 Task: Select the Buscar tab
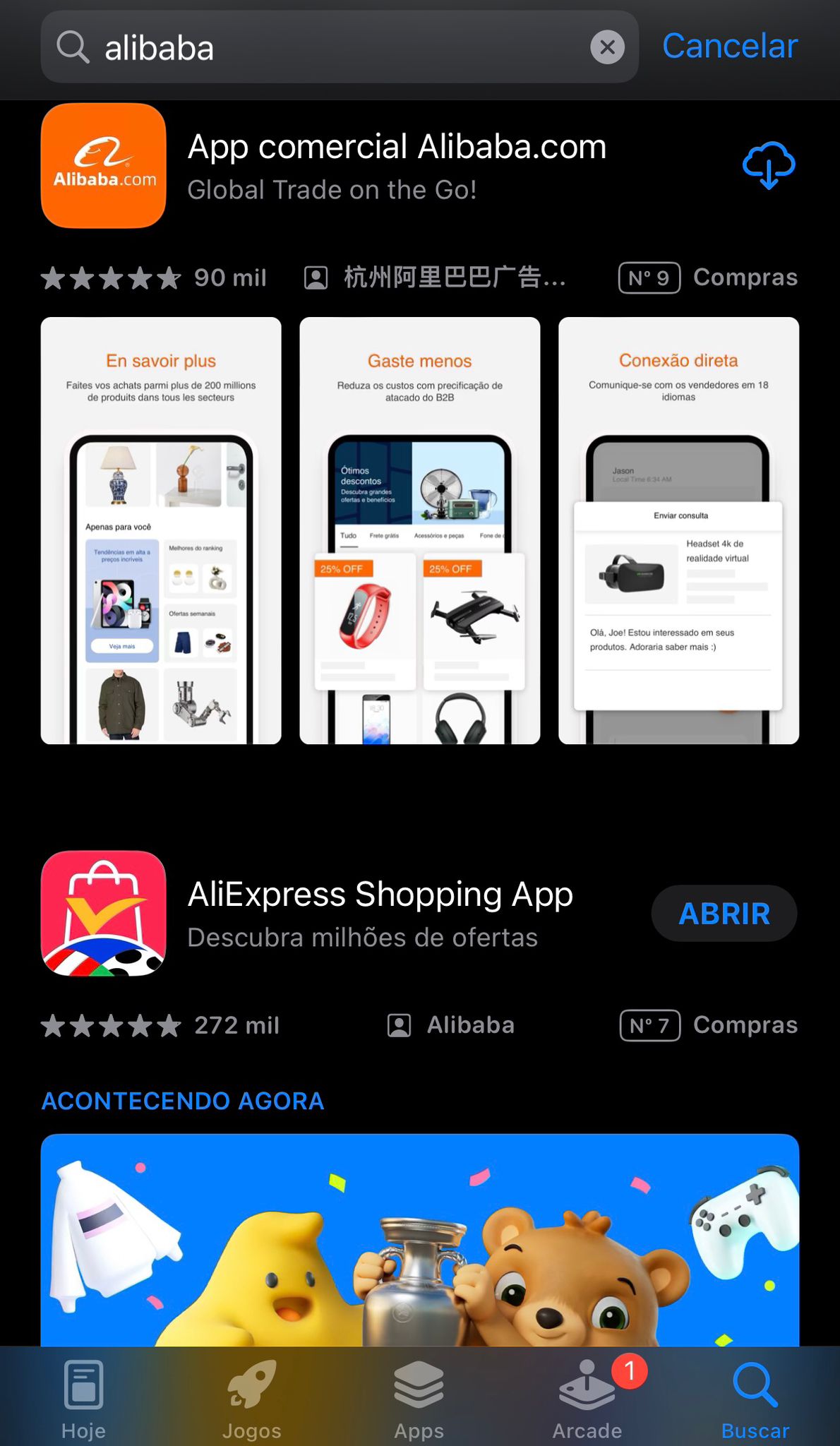coord(755,1398)
